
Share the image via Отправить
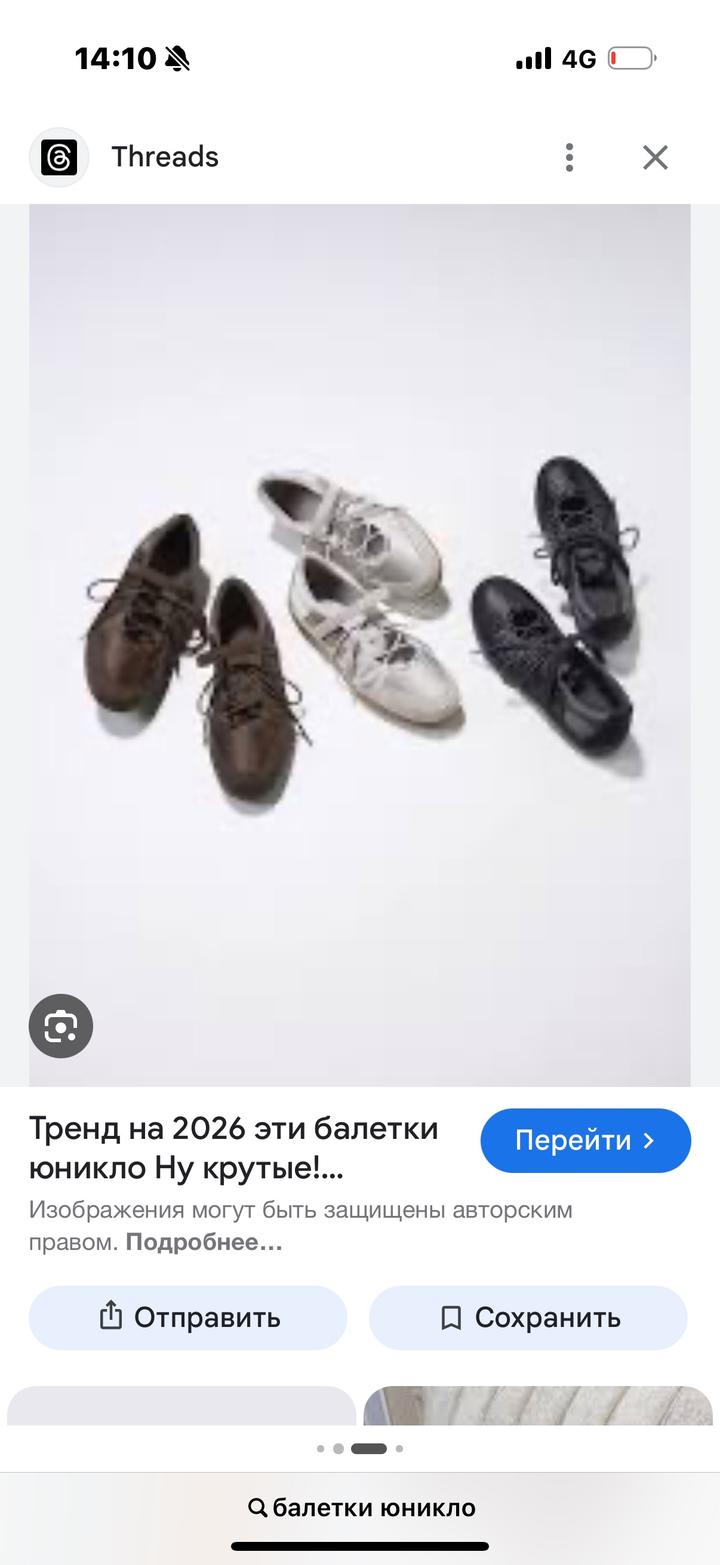(x=188, y=1317)
